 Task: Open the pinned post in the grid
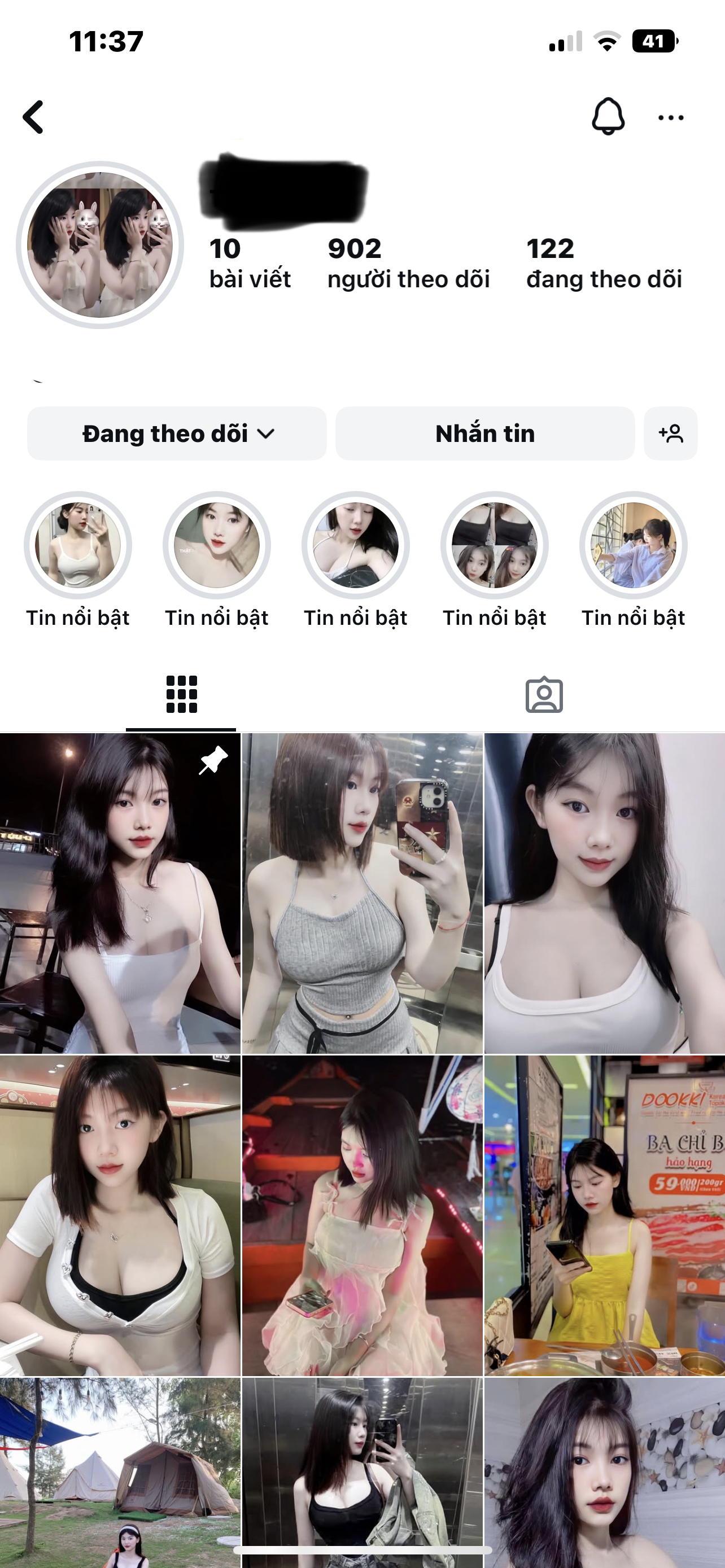click(120, 893)
